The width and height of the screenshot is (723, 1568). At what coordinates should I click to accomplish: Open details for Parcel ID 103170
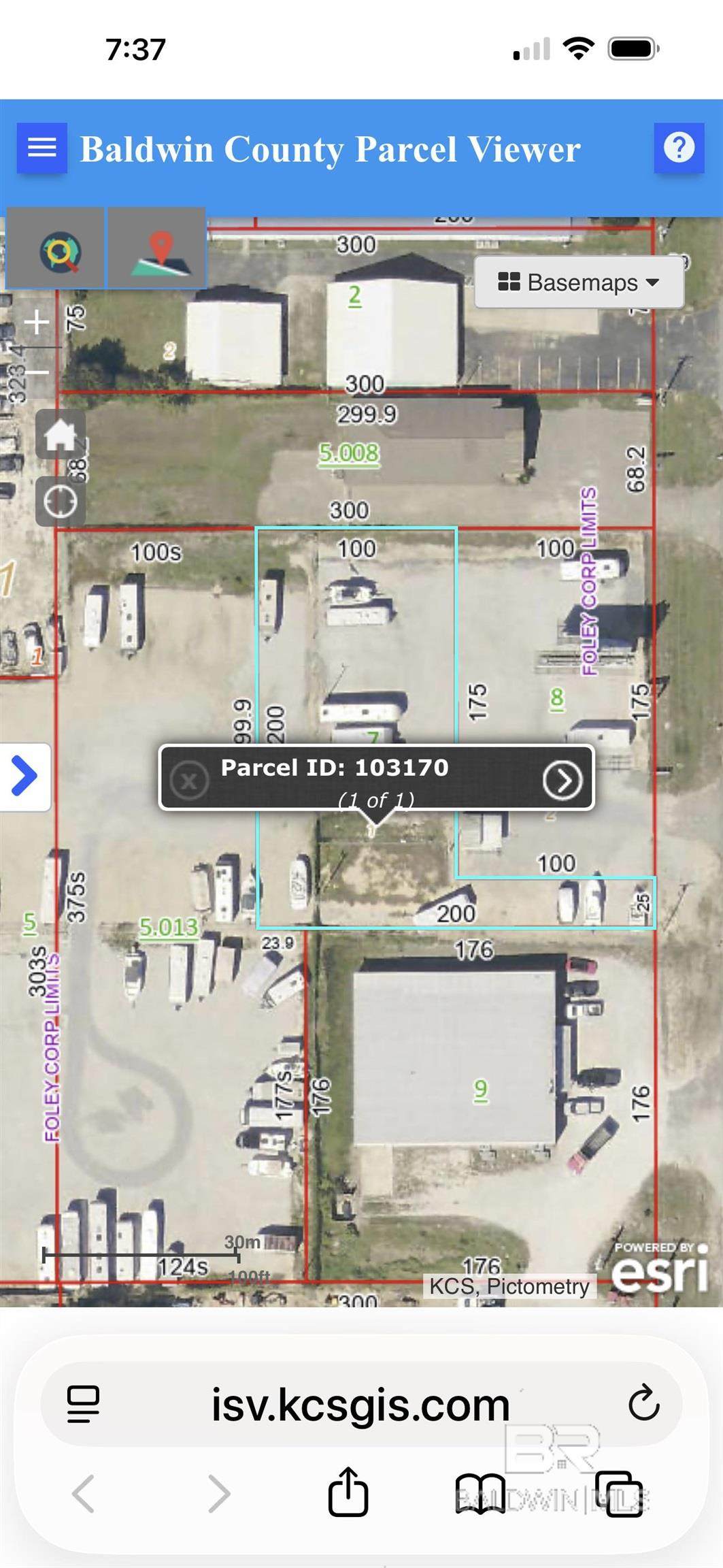click(562, 780)
